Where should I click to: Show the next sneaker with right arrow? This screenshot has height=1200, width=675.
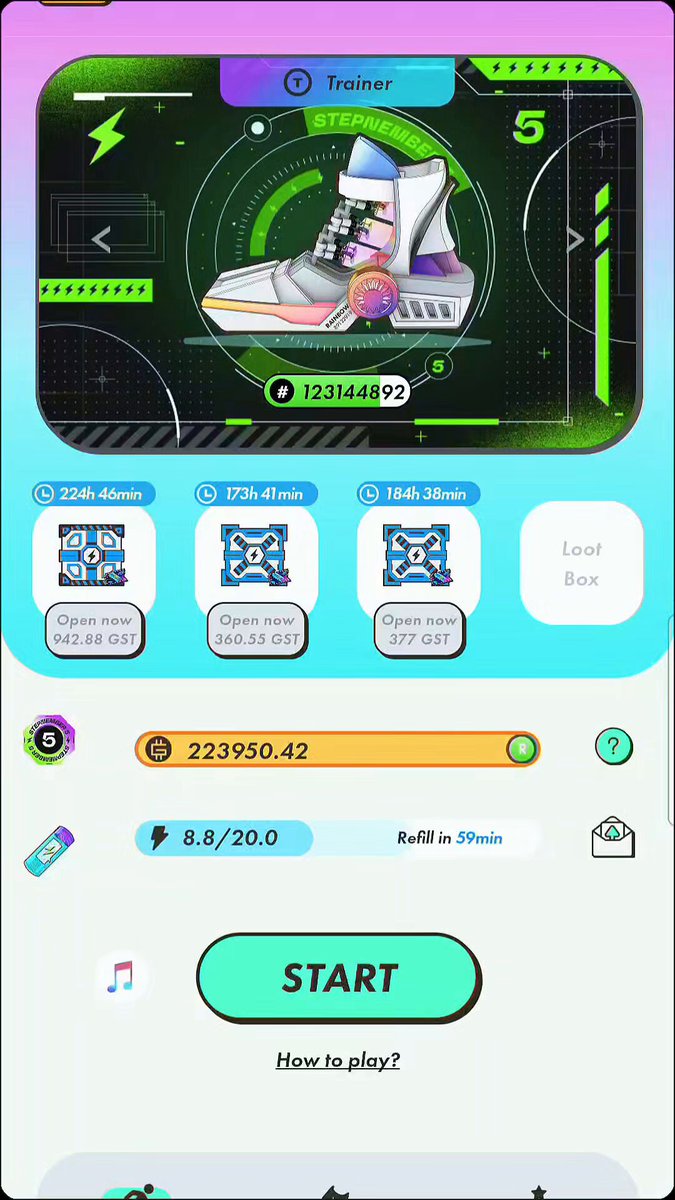click(x=575, y=239)
